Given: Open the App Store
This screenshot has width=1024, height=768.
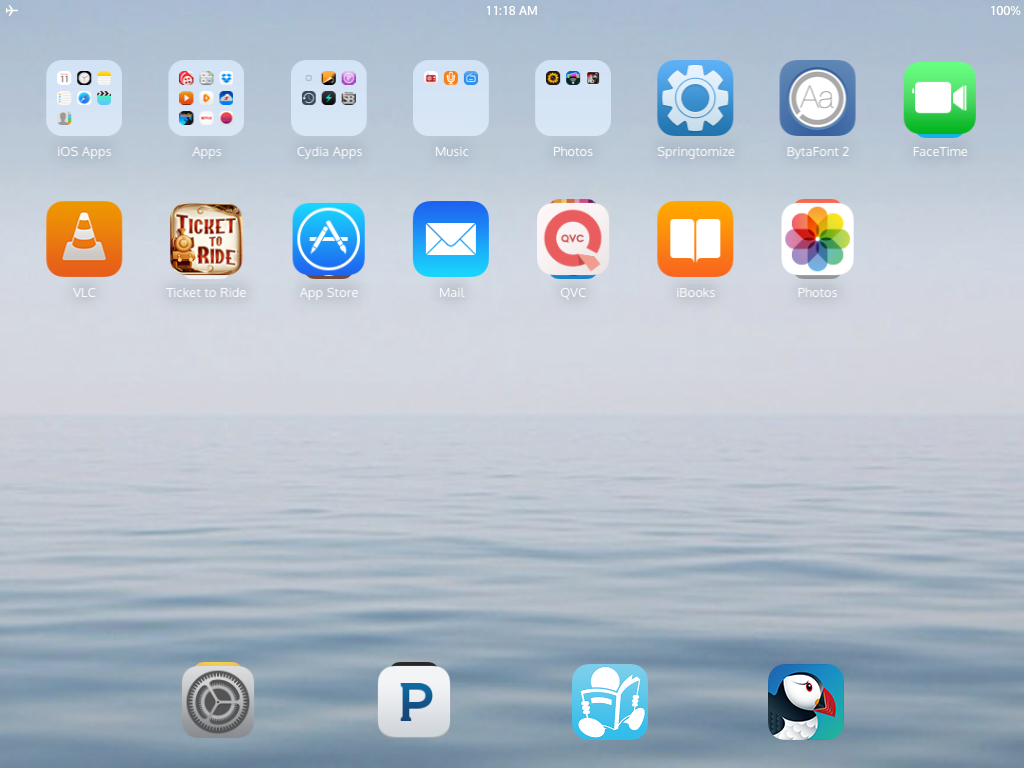Looking at the screenshot, I should point(329,239).
